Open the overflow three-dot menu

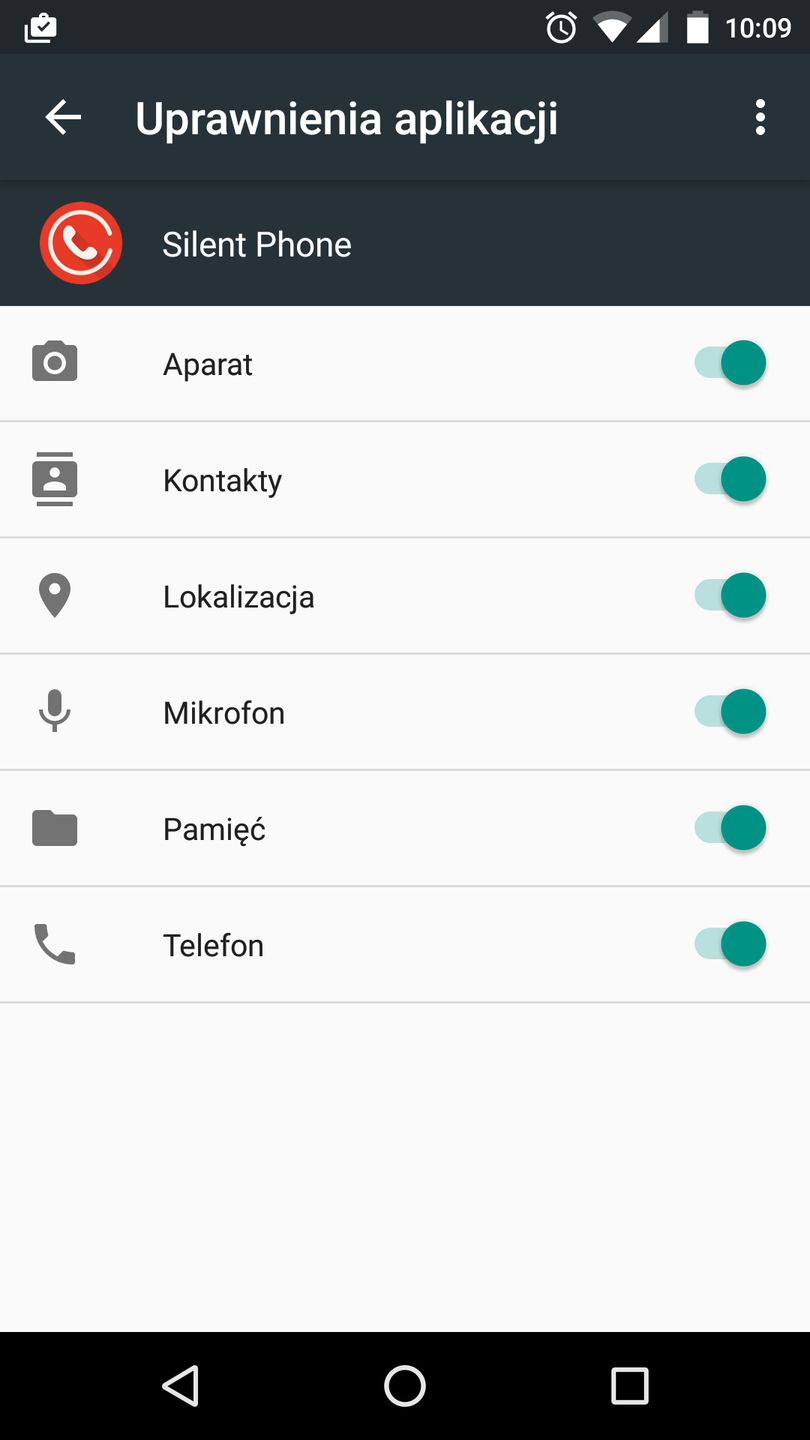pos(759,117)
